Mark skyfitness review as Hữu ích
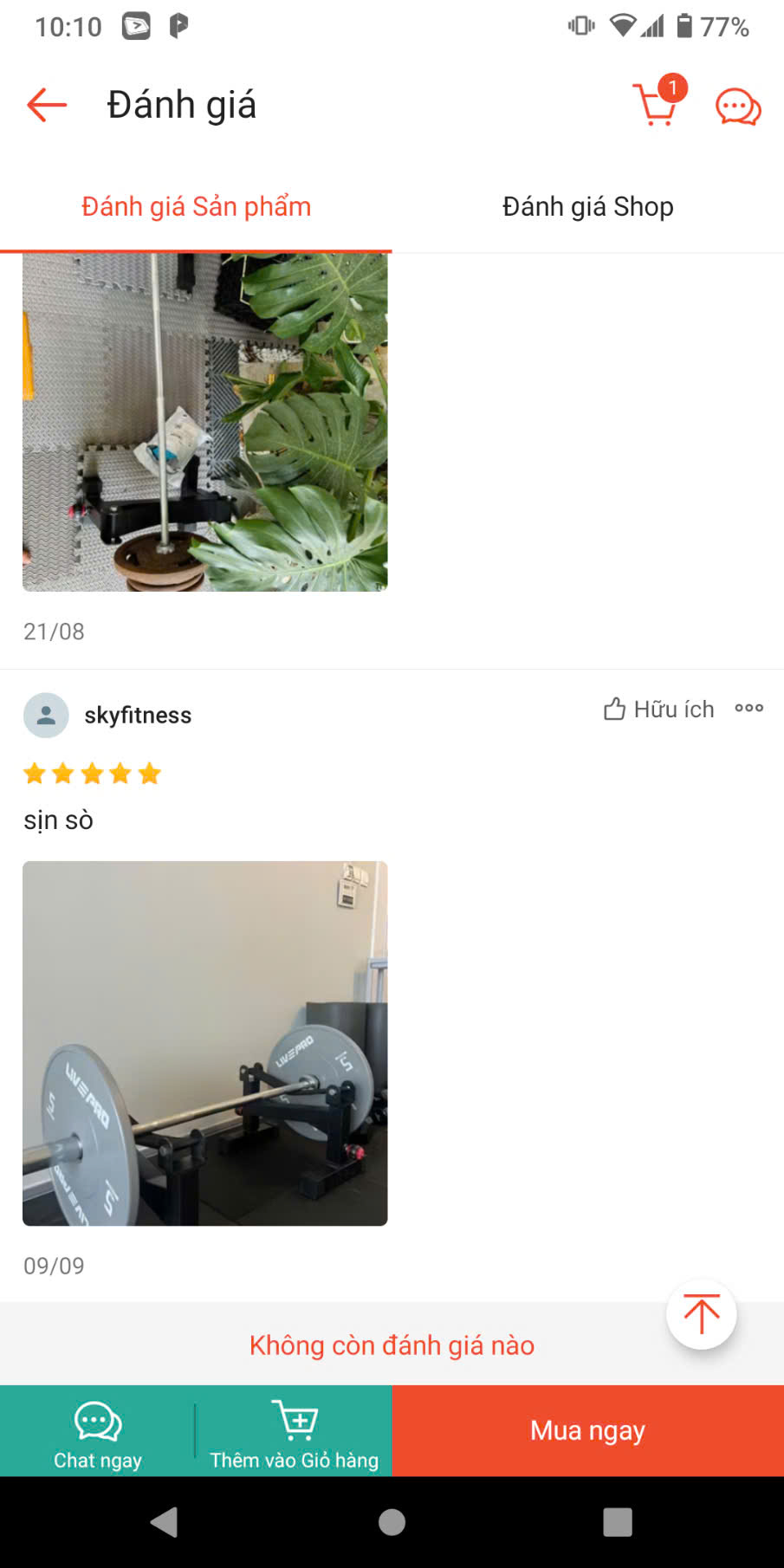The width and height of the screenshot is (784, 1568). [x=659, y=709]
